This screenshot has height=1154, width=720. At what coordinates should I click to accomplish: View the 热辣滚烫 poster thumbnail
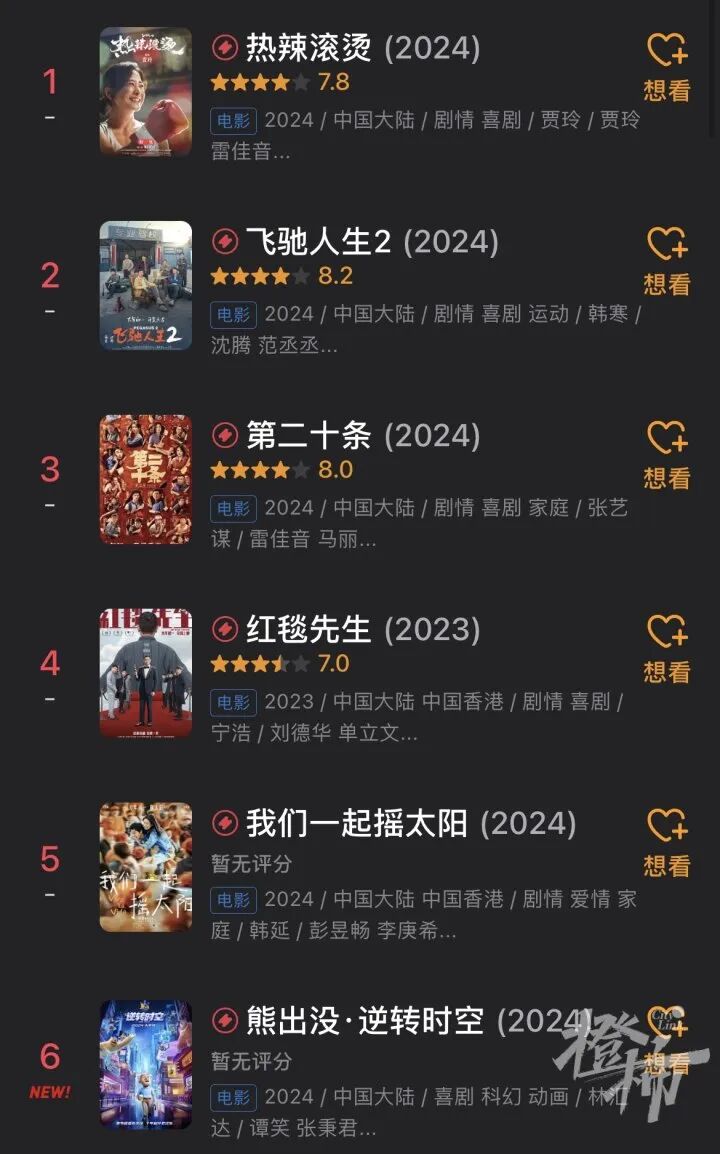(x=146, y=91)
